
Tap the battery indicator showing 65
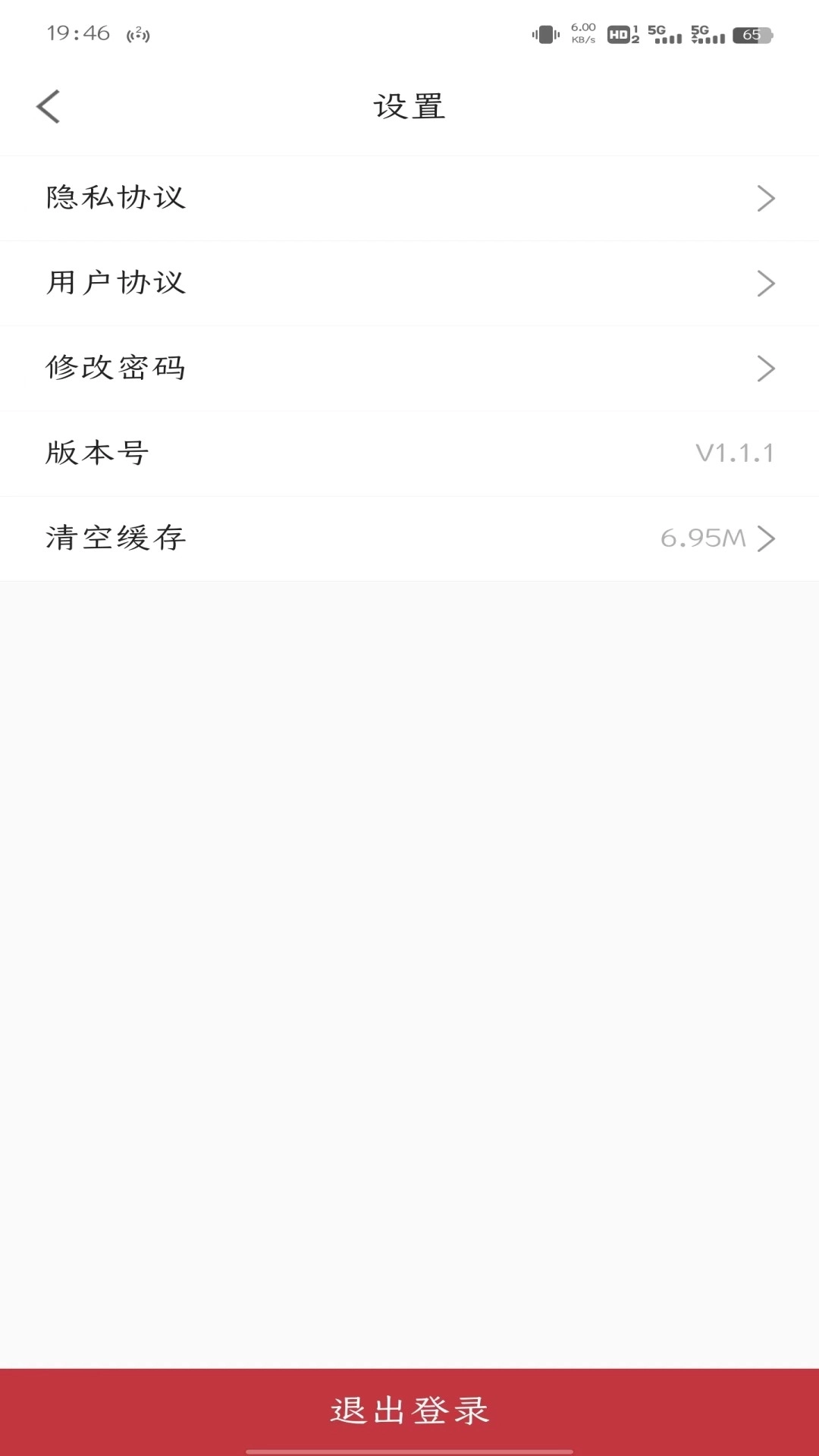[751, 33]
